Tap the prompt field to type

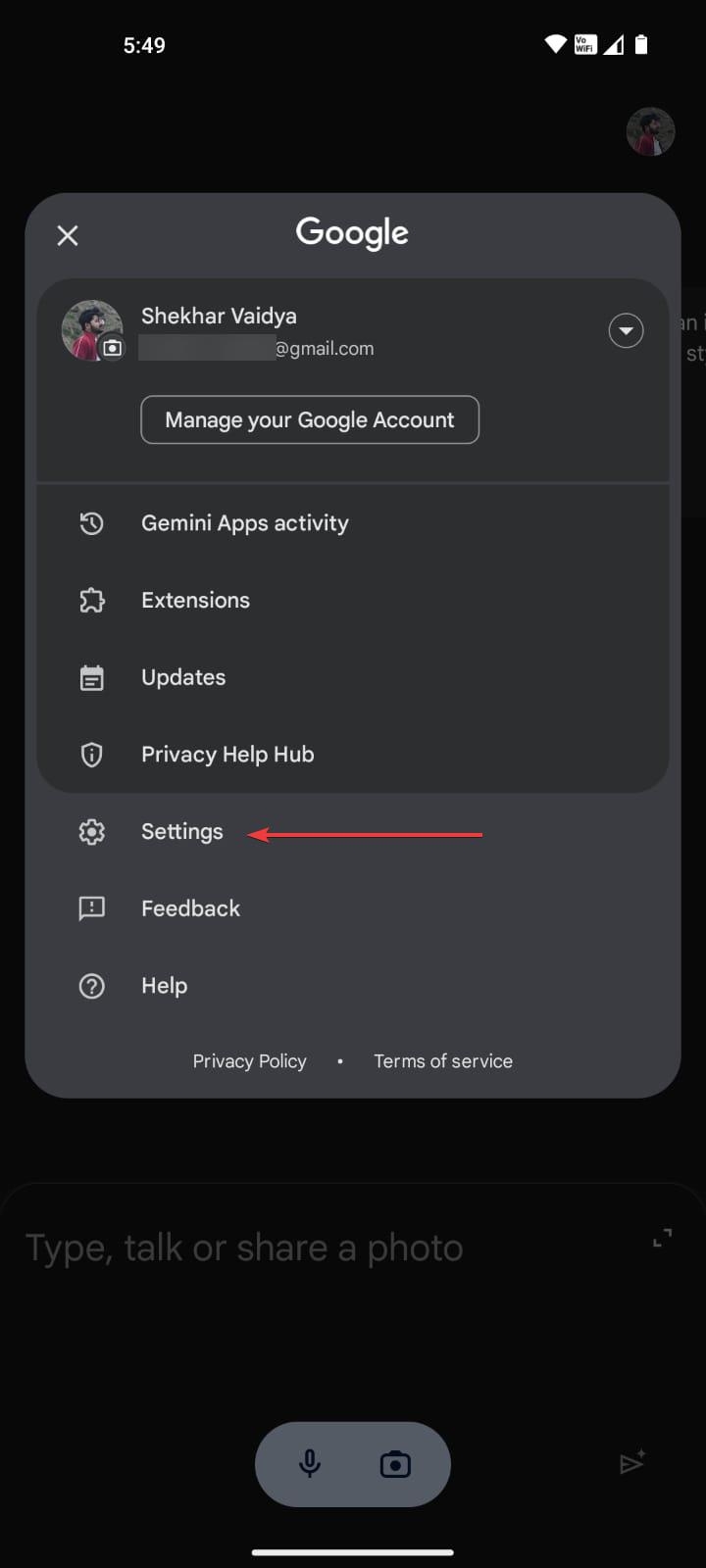(x=245, y=1247)
